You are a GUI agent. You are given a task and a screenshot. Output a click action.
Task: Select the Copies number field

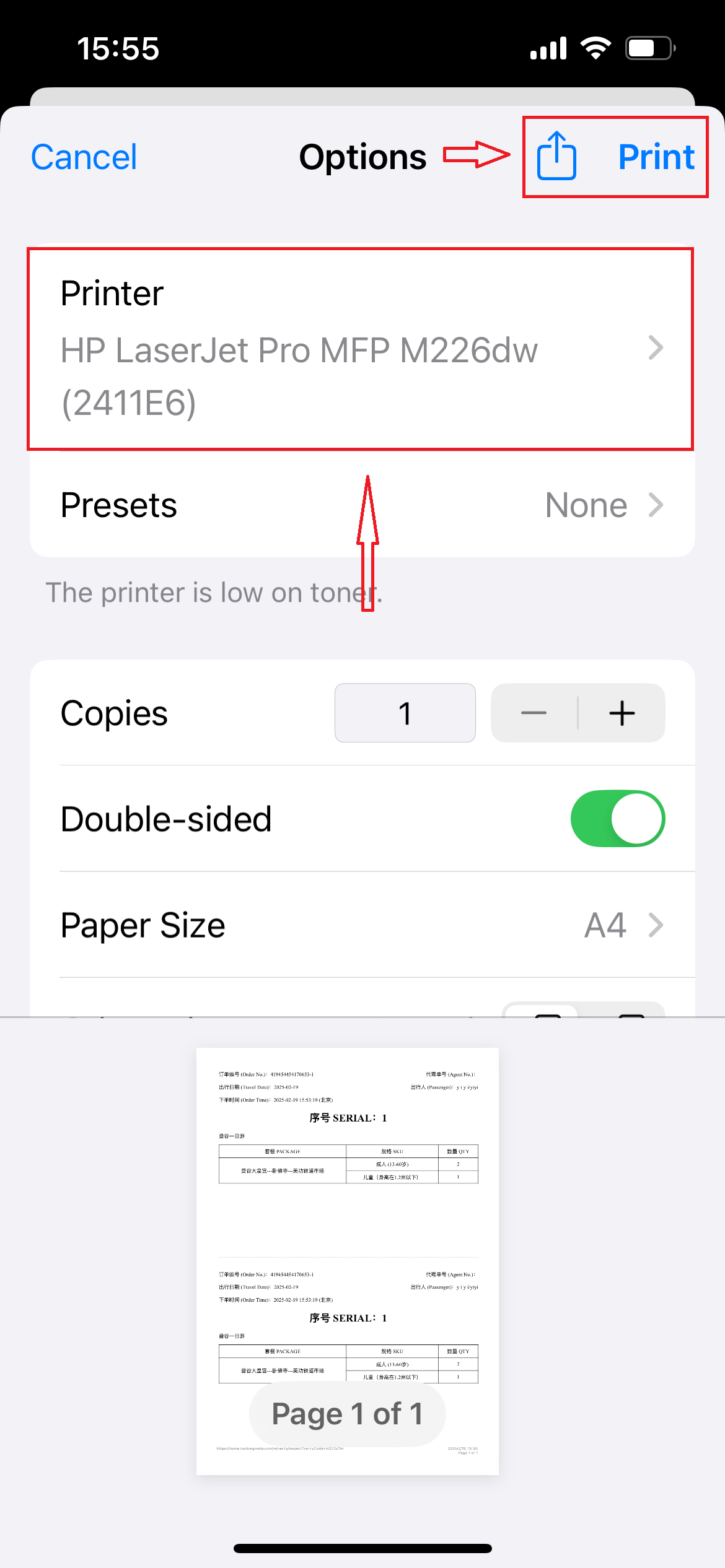click(405, 713)
